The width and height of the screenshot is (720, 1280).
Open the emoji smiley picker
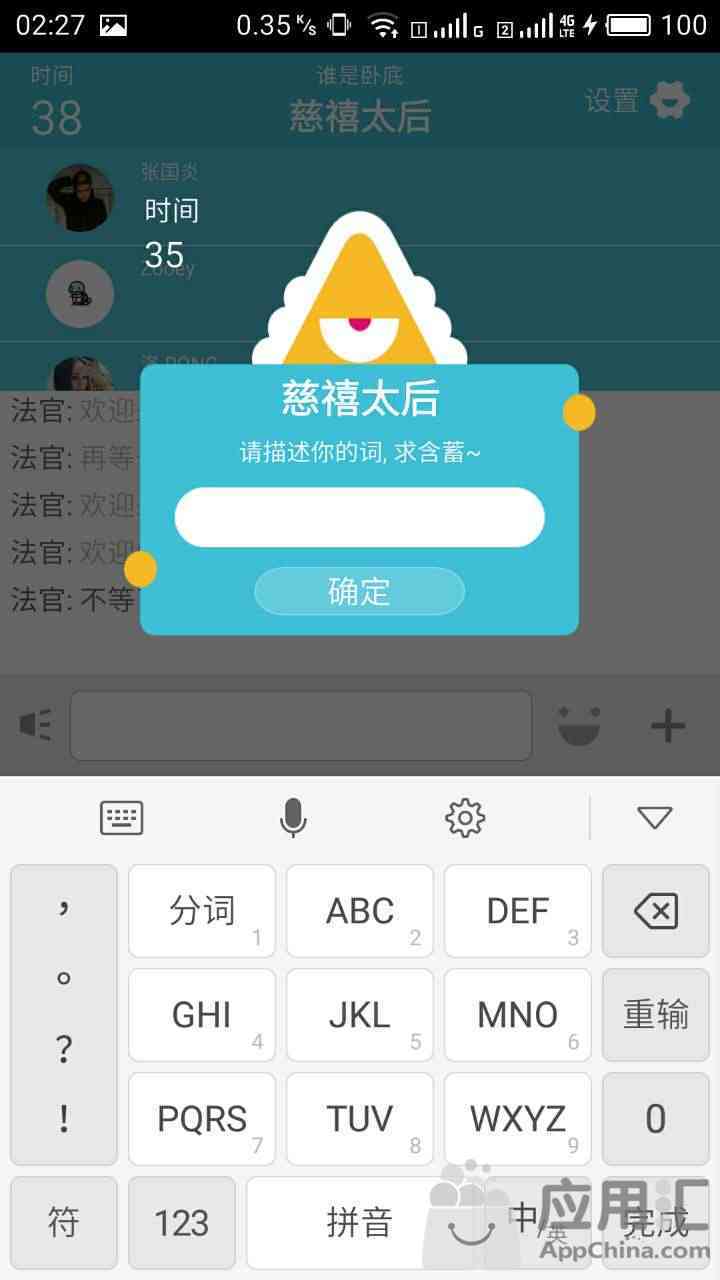579,726
